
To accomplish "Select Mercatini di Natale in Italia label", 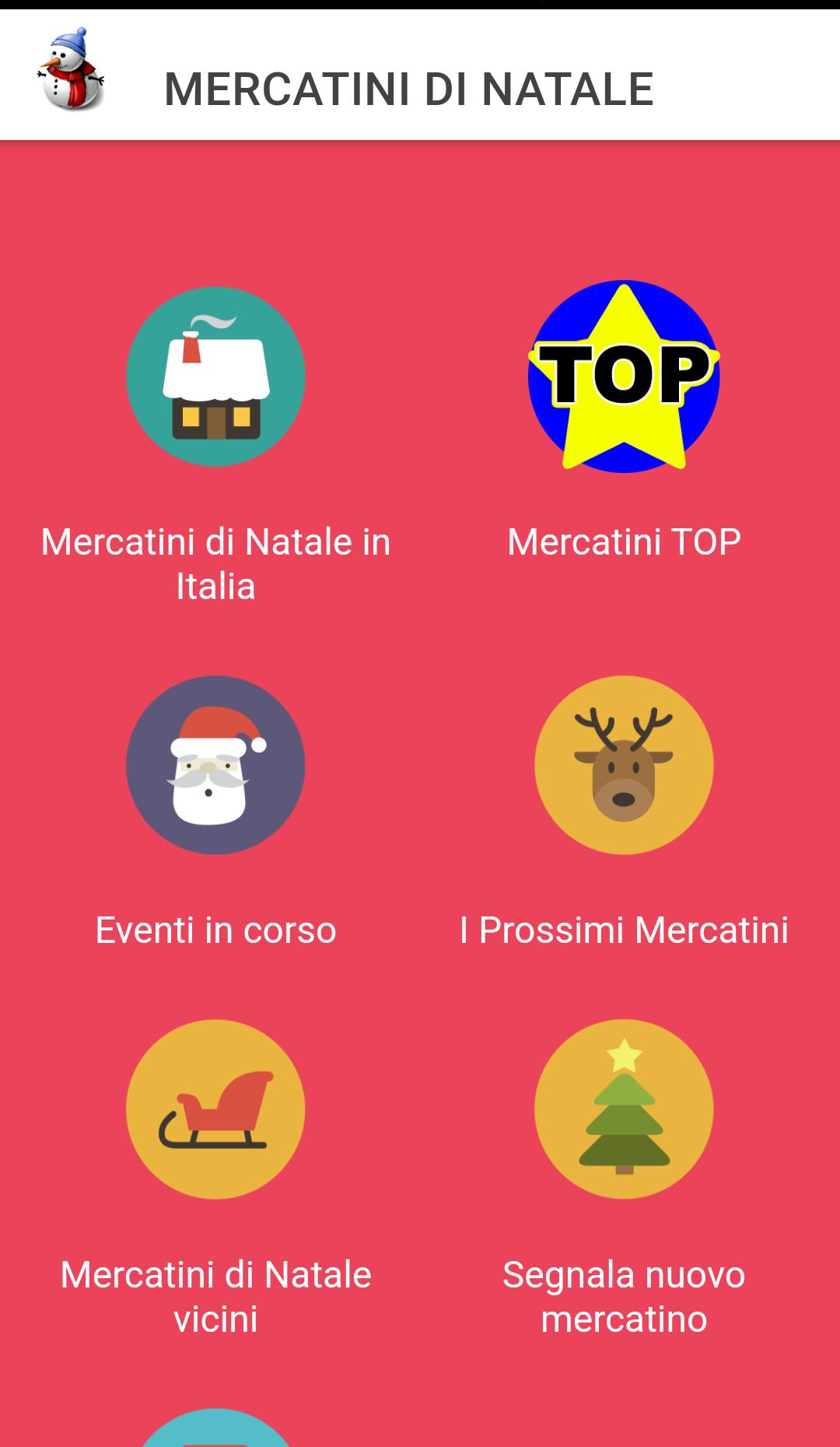I will [215, 564].
